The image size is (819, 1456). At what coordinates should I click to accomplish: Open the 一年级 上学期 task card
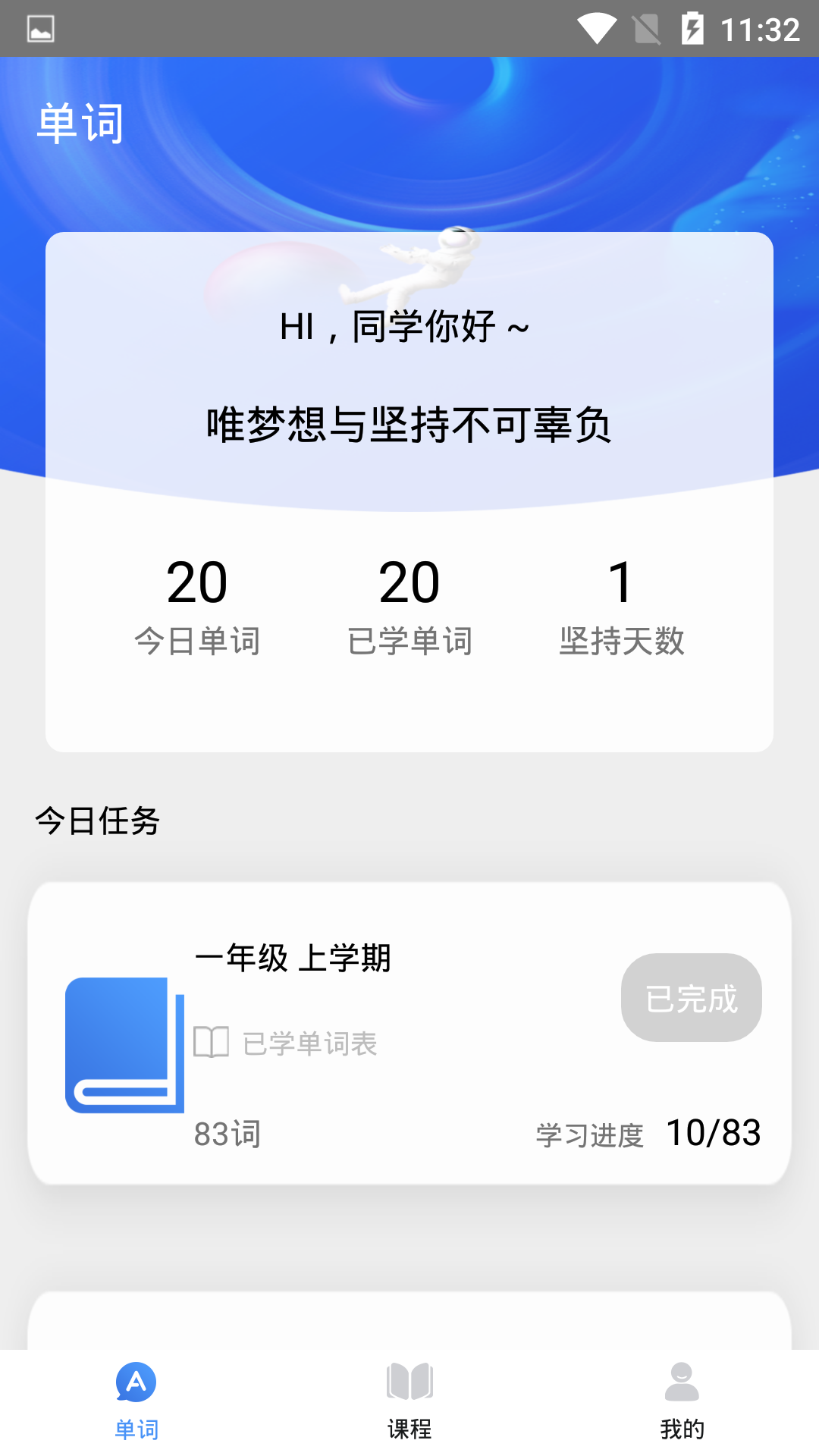pos(409,1033)
